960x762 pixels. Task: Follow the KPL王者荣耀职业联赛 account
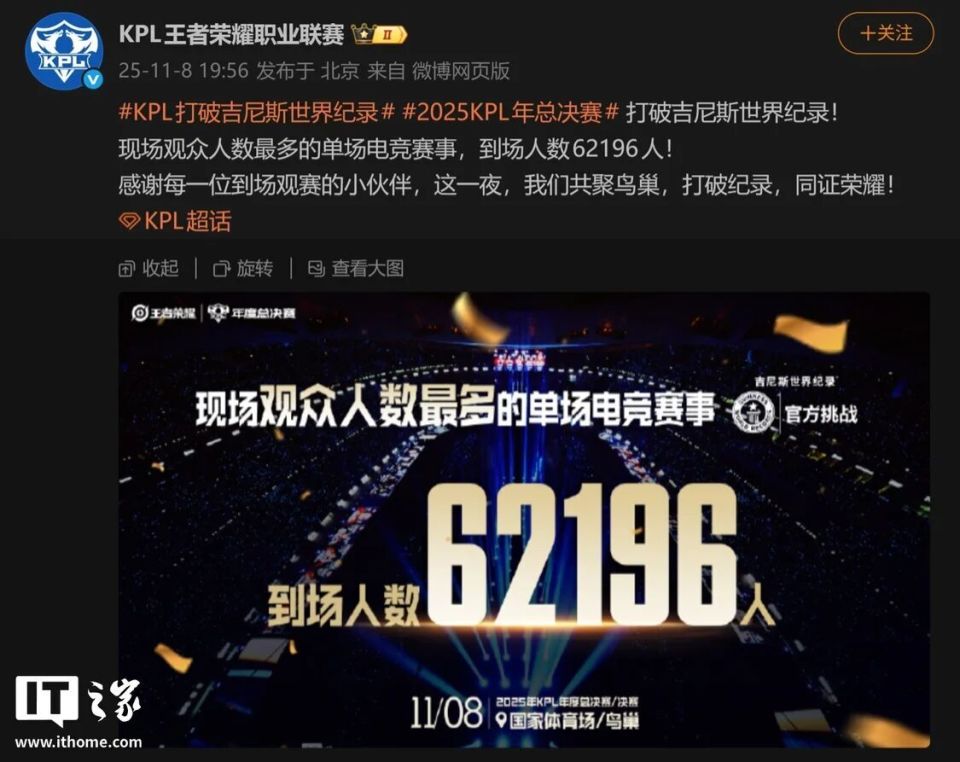click(x=885, y=33)
